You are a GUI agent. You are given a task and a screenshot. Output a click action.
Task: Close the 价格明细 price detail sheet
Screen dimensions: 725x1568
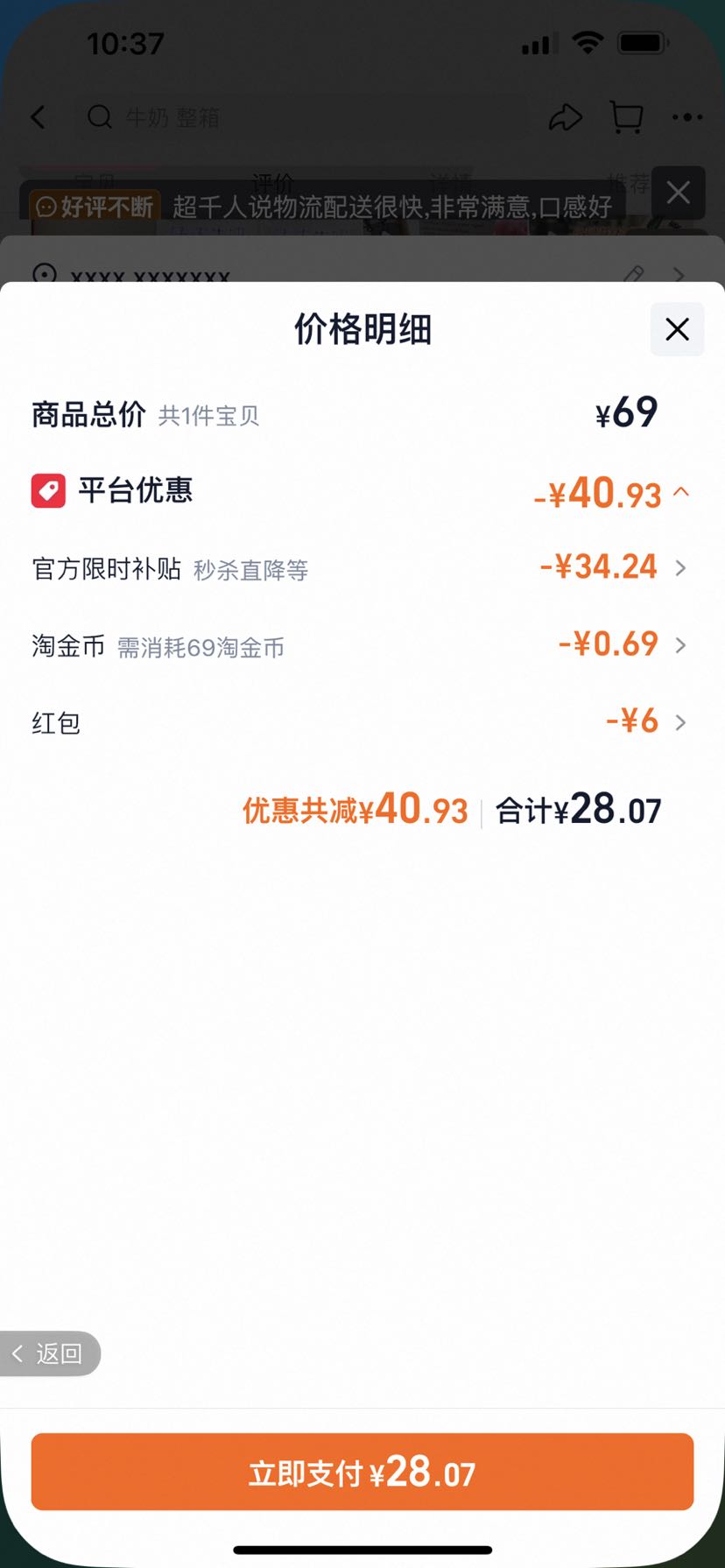pos(677,329)
